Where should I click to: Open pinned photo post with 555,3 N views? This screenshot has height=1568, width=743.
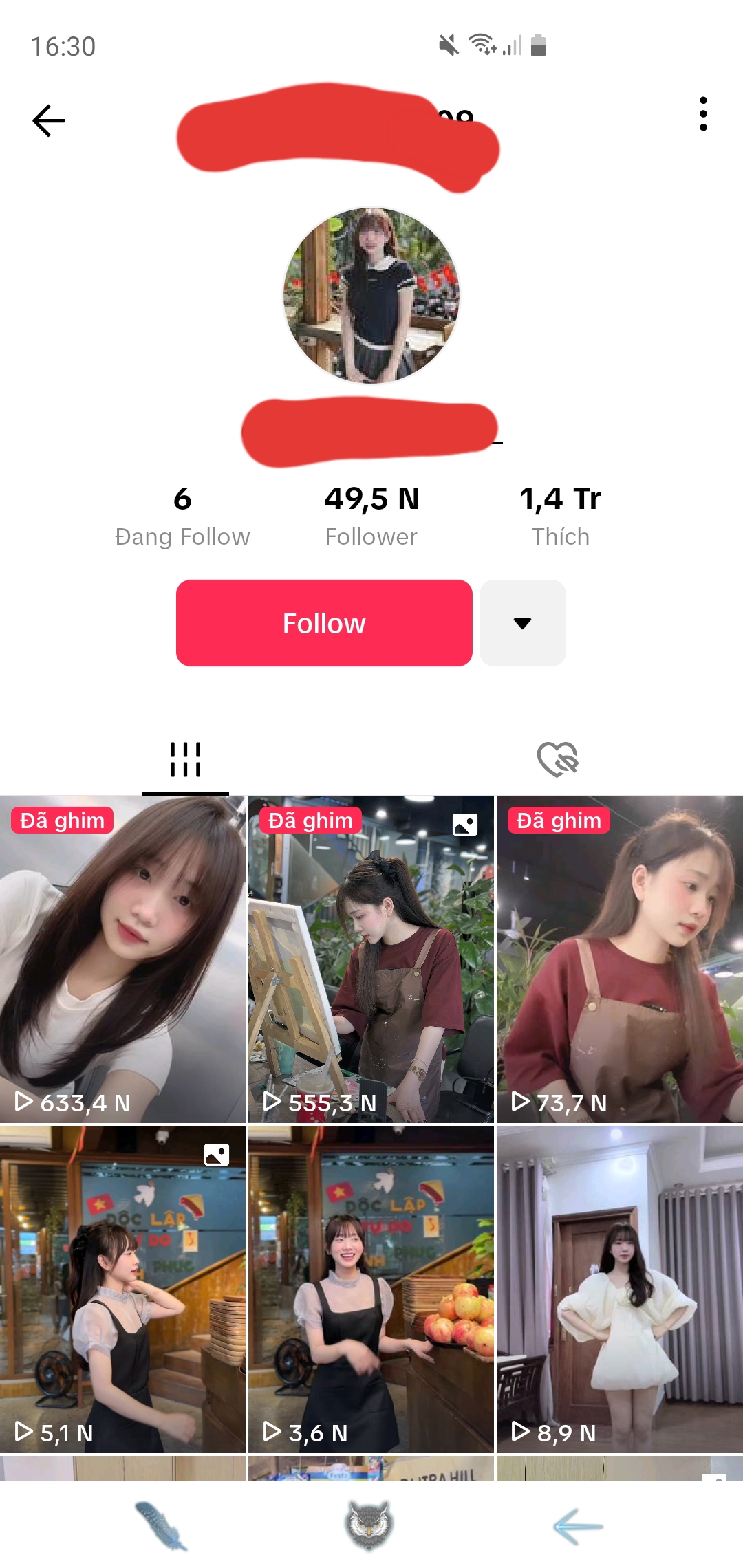coord(371,959)
